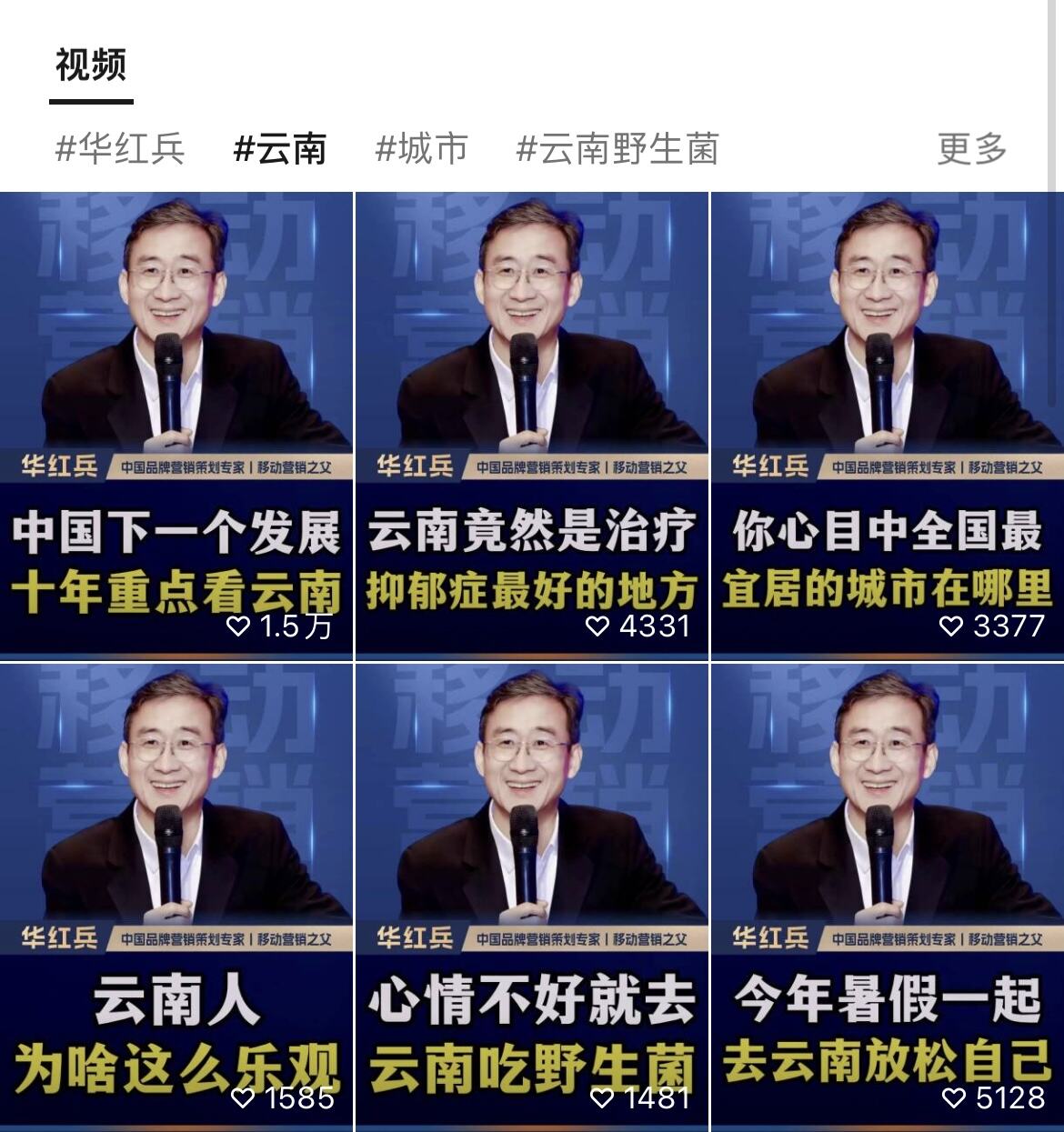Switch to the #城市 tag
1064x1132 pixels.
click(422, 149)
